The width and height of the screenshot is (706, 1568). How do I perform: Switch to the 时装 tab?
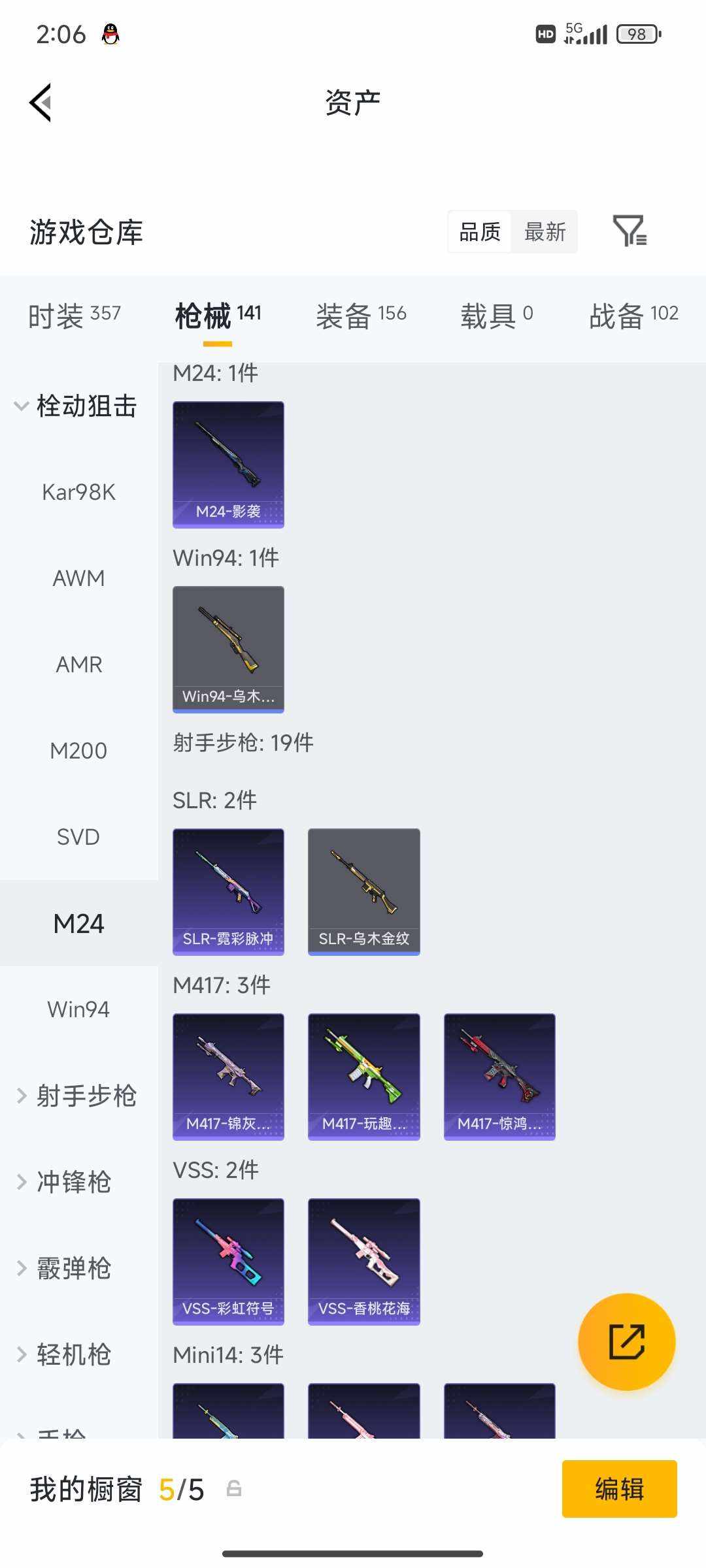(74, 316)
